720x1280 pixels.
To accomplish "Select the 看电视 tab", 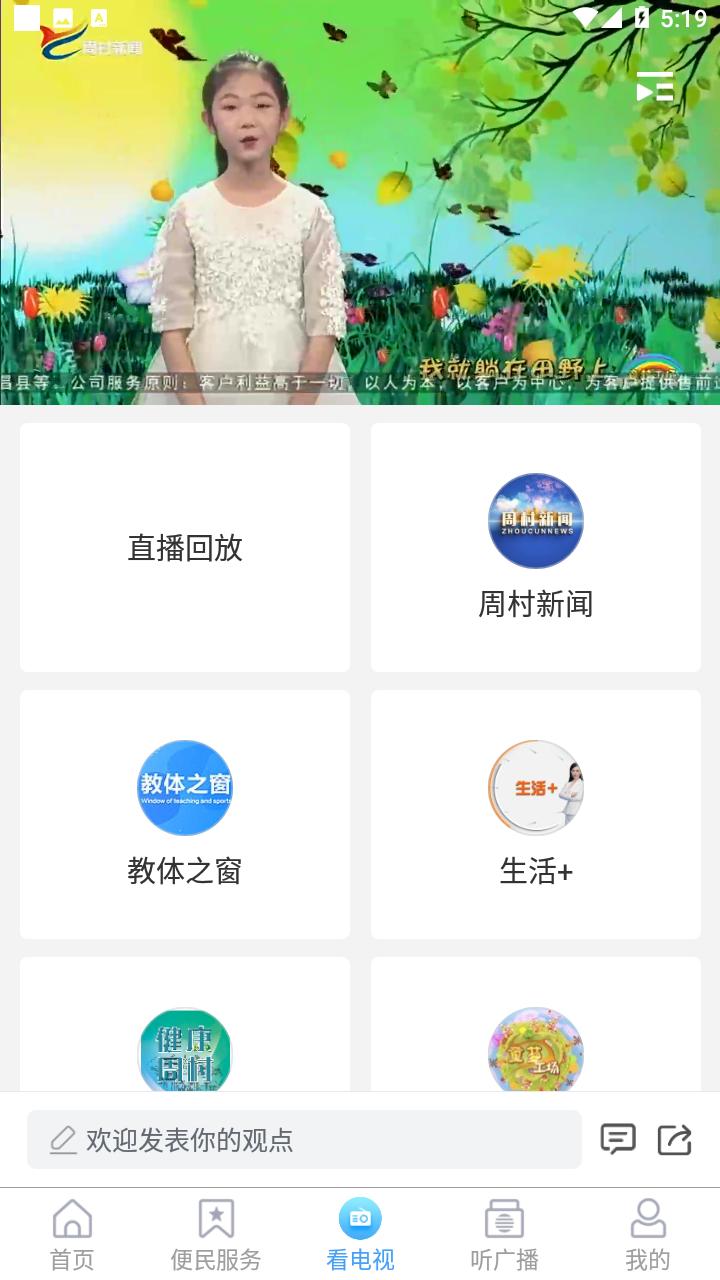I will [360, 1235].
